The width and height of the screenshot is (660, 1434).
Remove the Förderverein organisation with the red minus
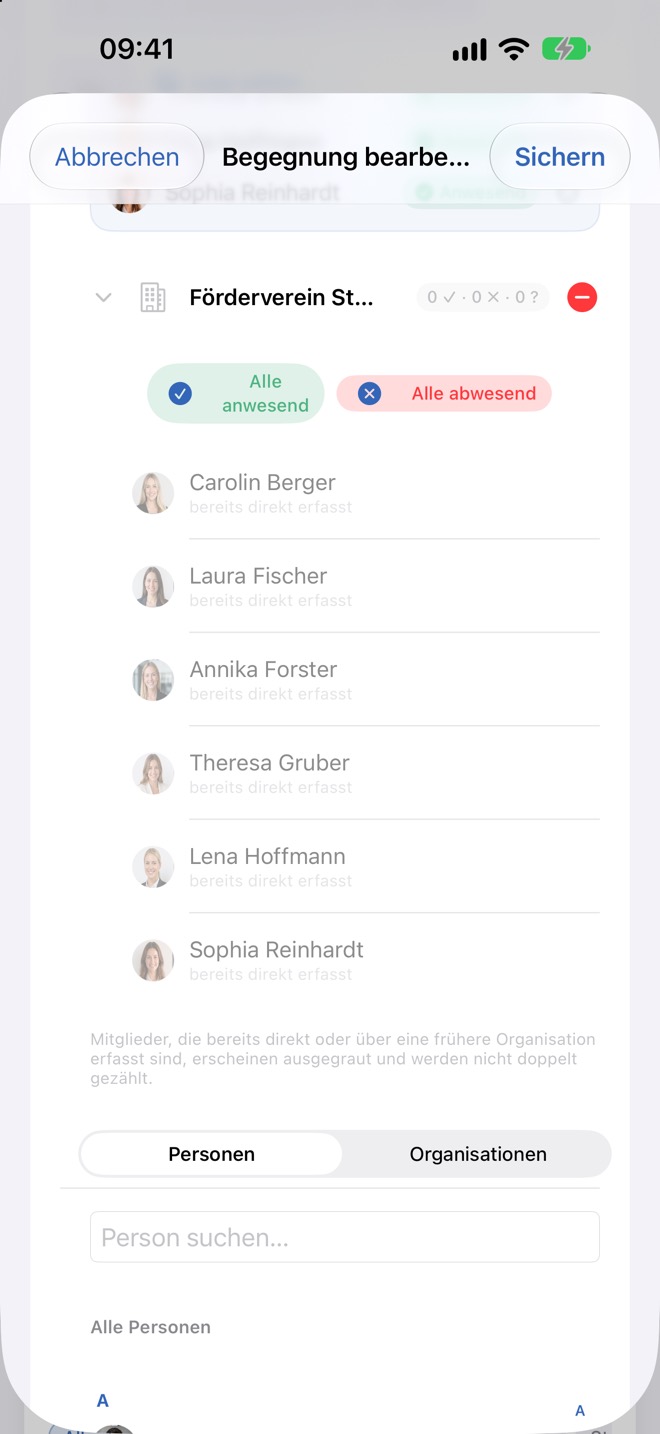click(x=582, y=297)
